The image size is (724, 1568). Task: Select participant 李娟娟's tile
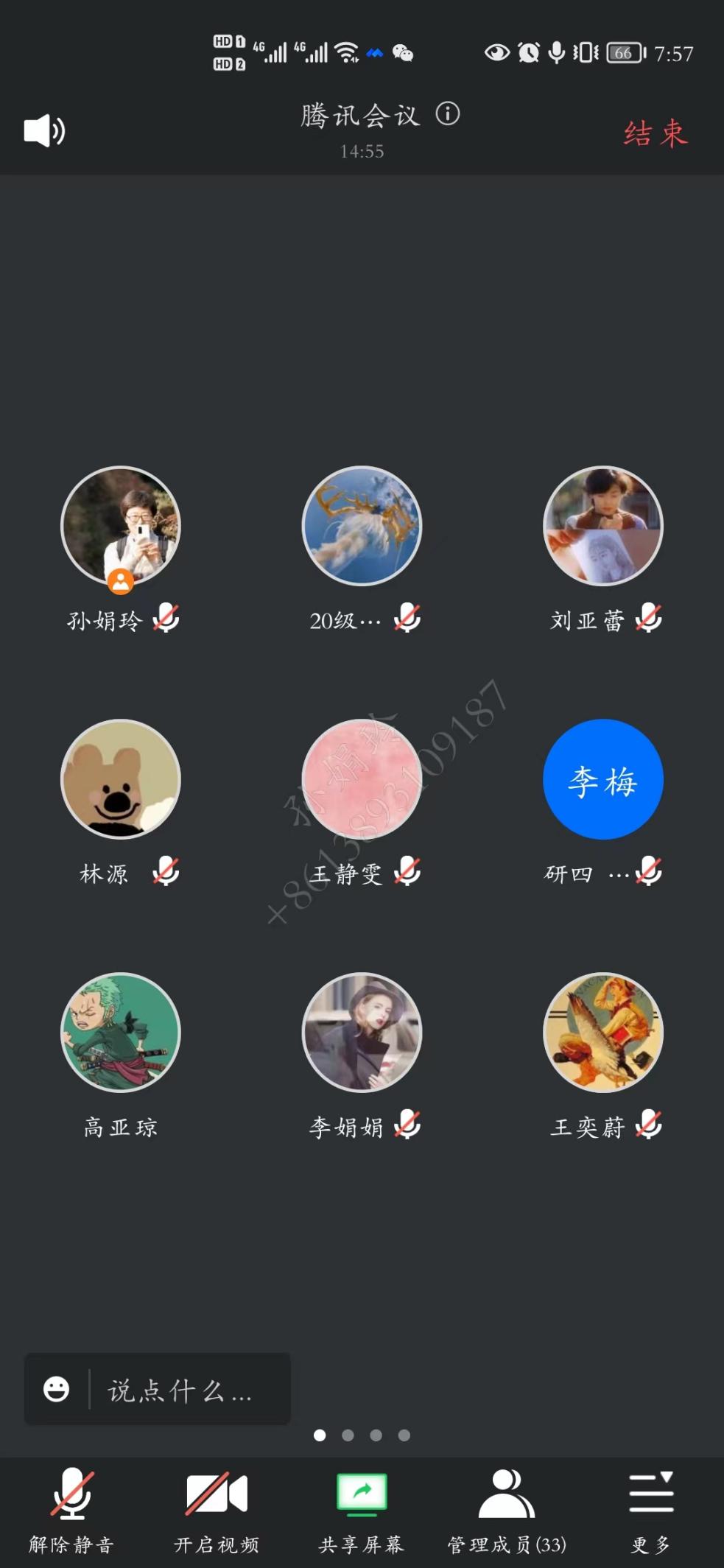click(362, 1033)
